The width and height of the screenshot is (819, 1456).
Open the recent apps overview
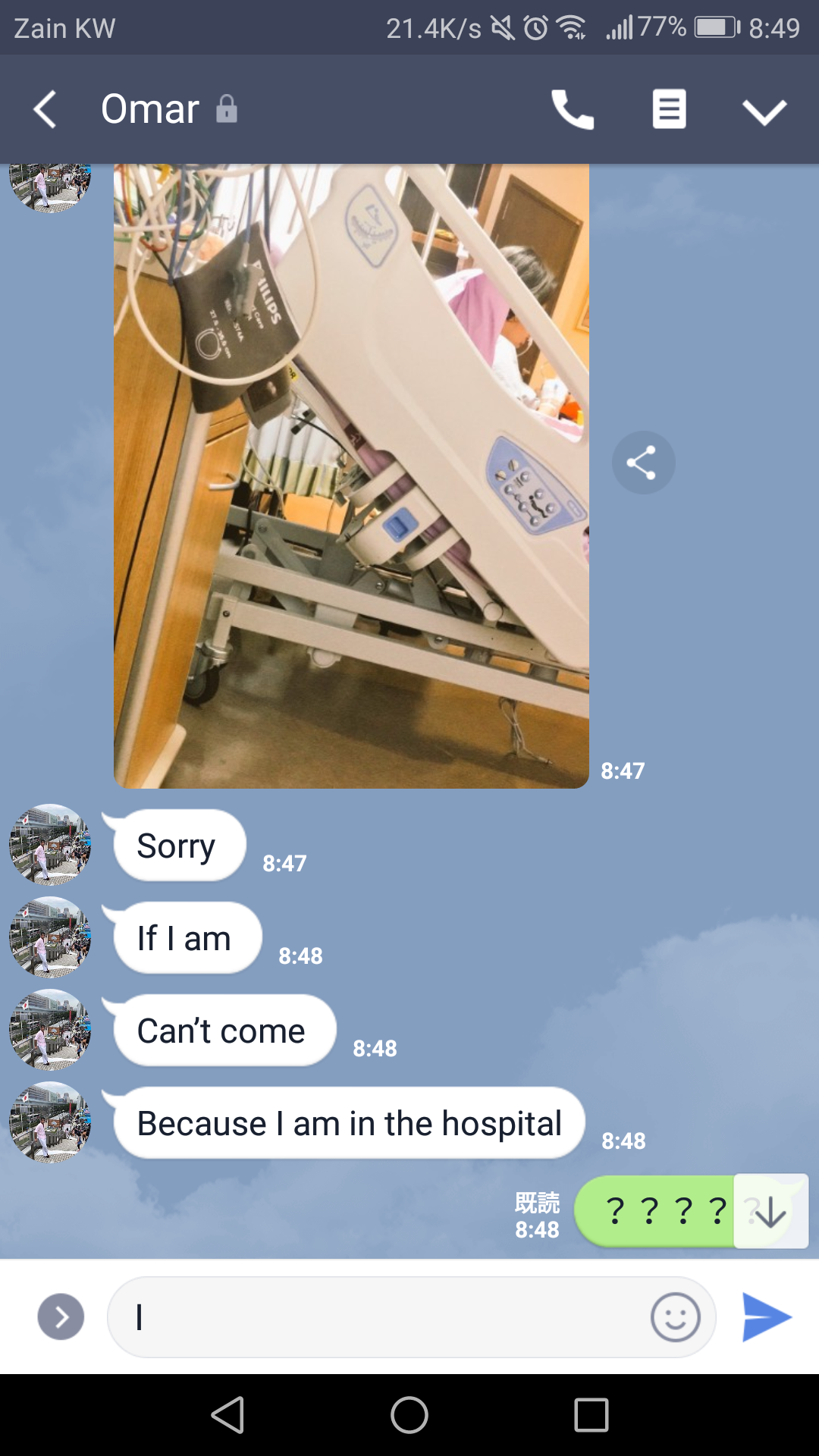[x=591, y=1415]
